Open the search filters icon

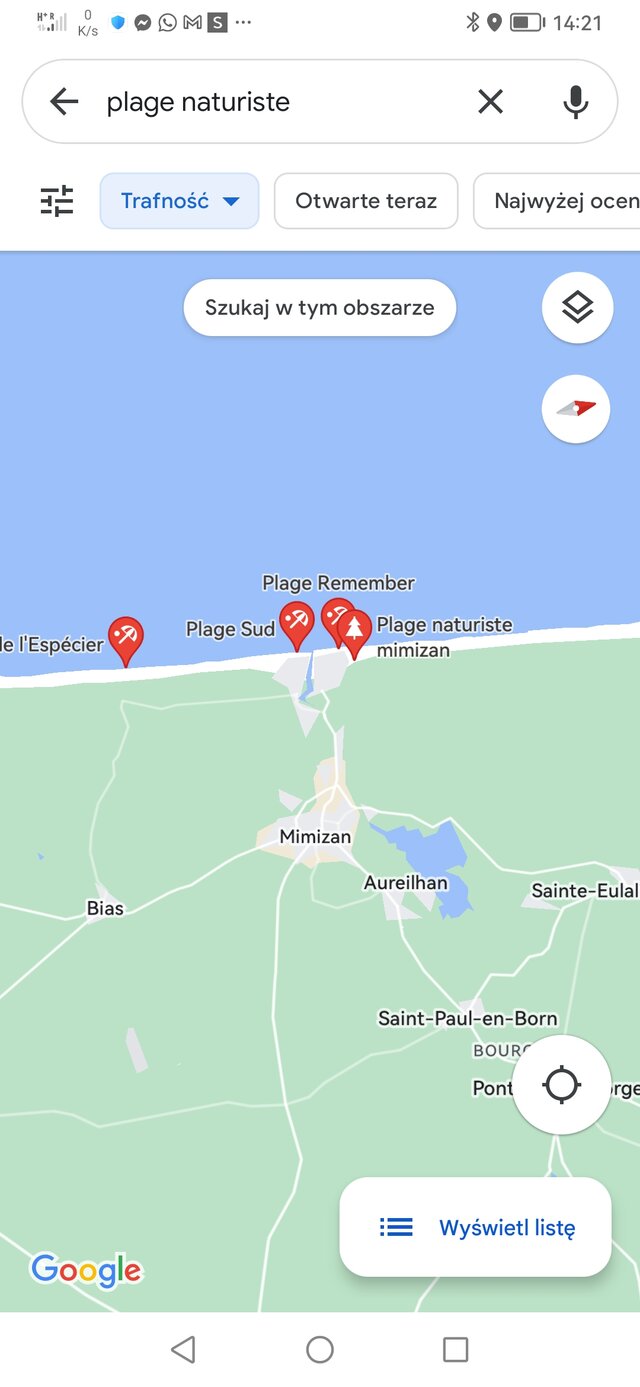pos(57,201)
